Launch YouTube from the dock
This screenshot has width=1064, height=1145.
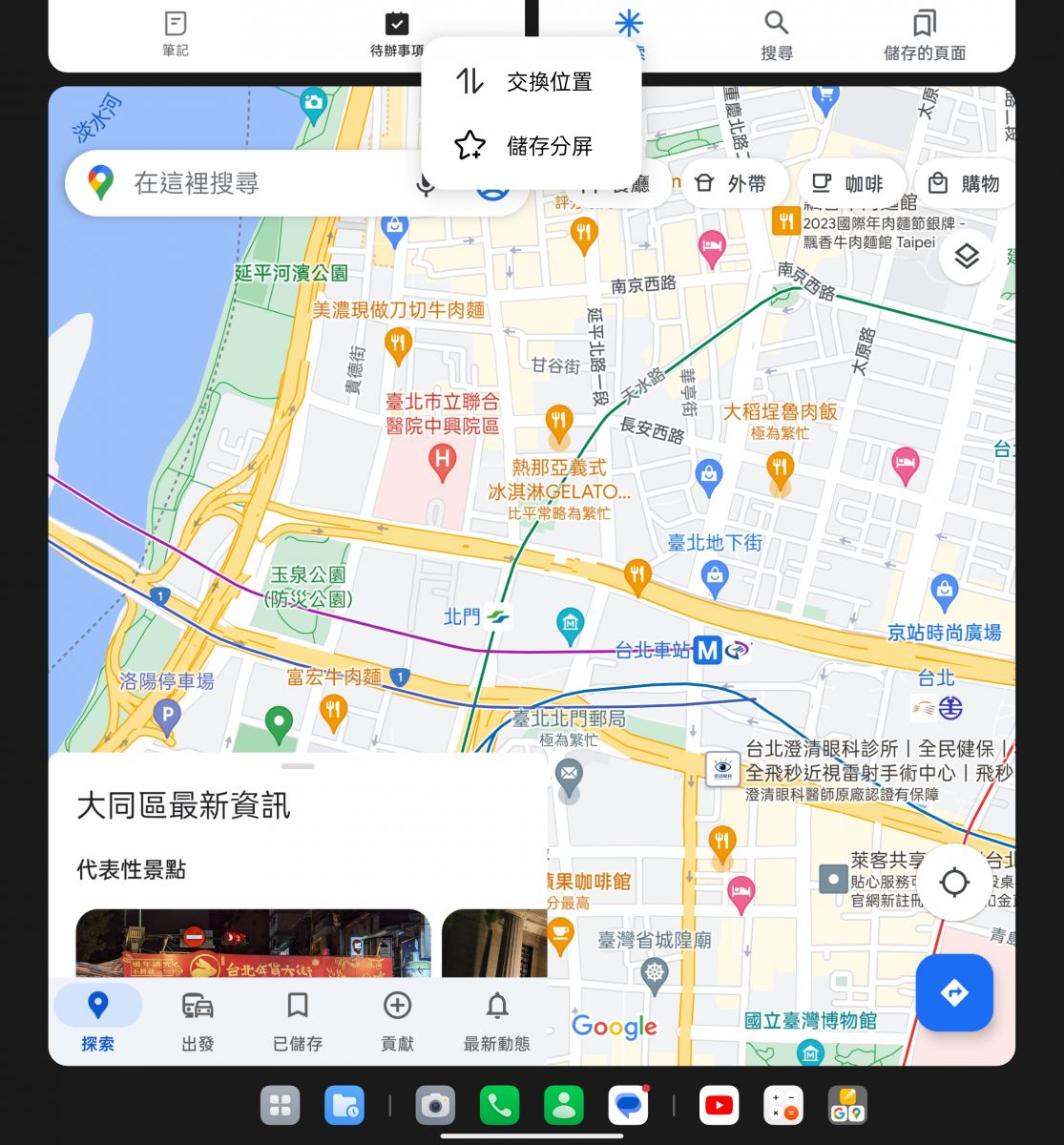point(719,1106)
